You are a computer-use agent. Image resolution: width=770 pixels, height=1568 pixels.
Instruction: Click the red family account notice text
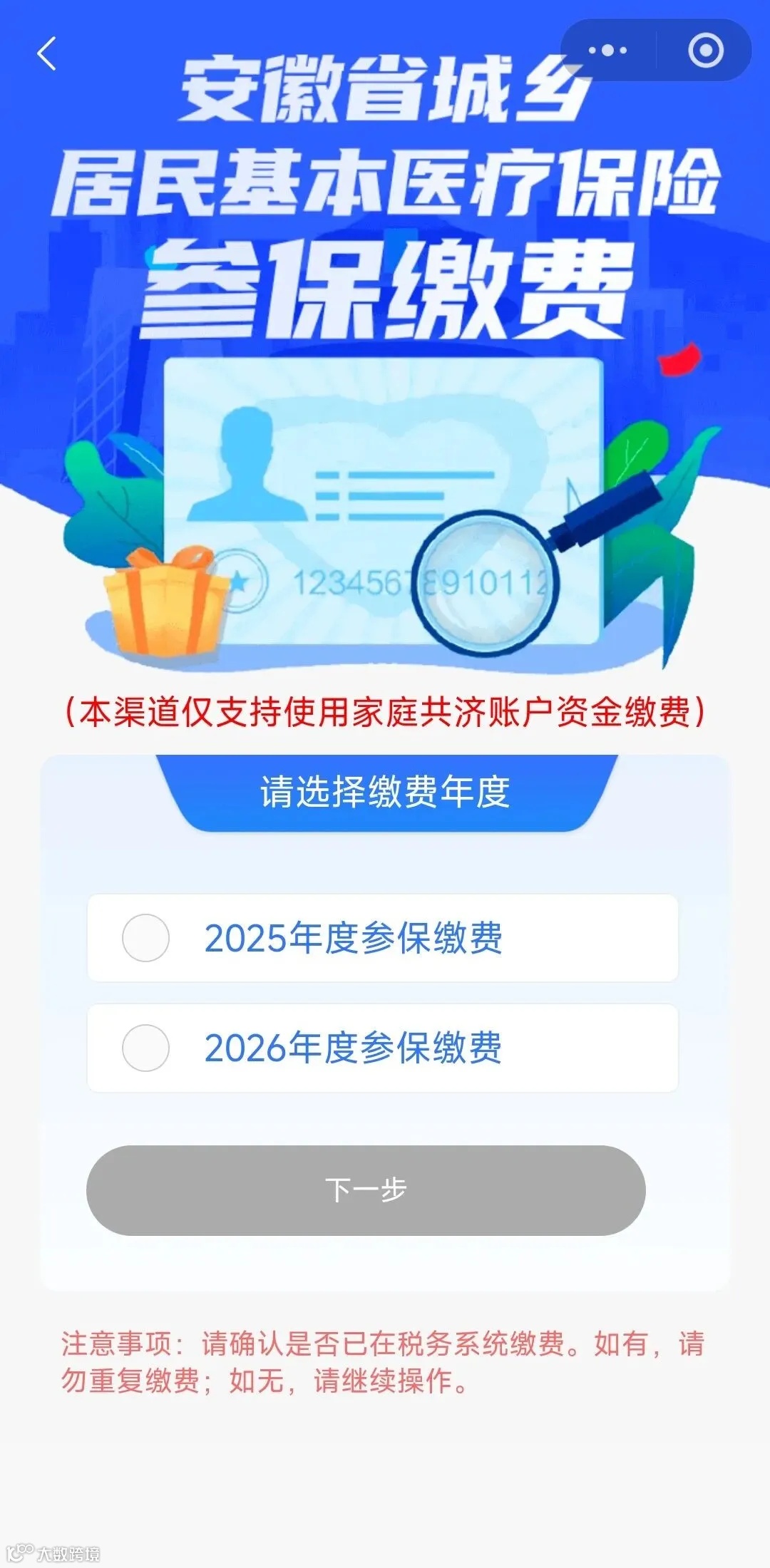pyautogui.click(x=385, y=713)
